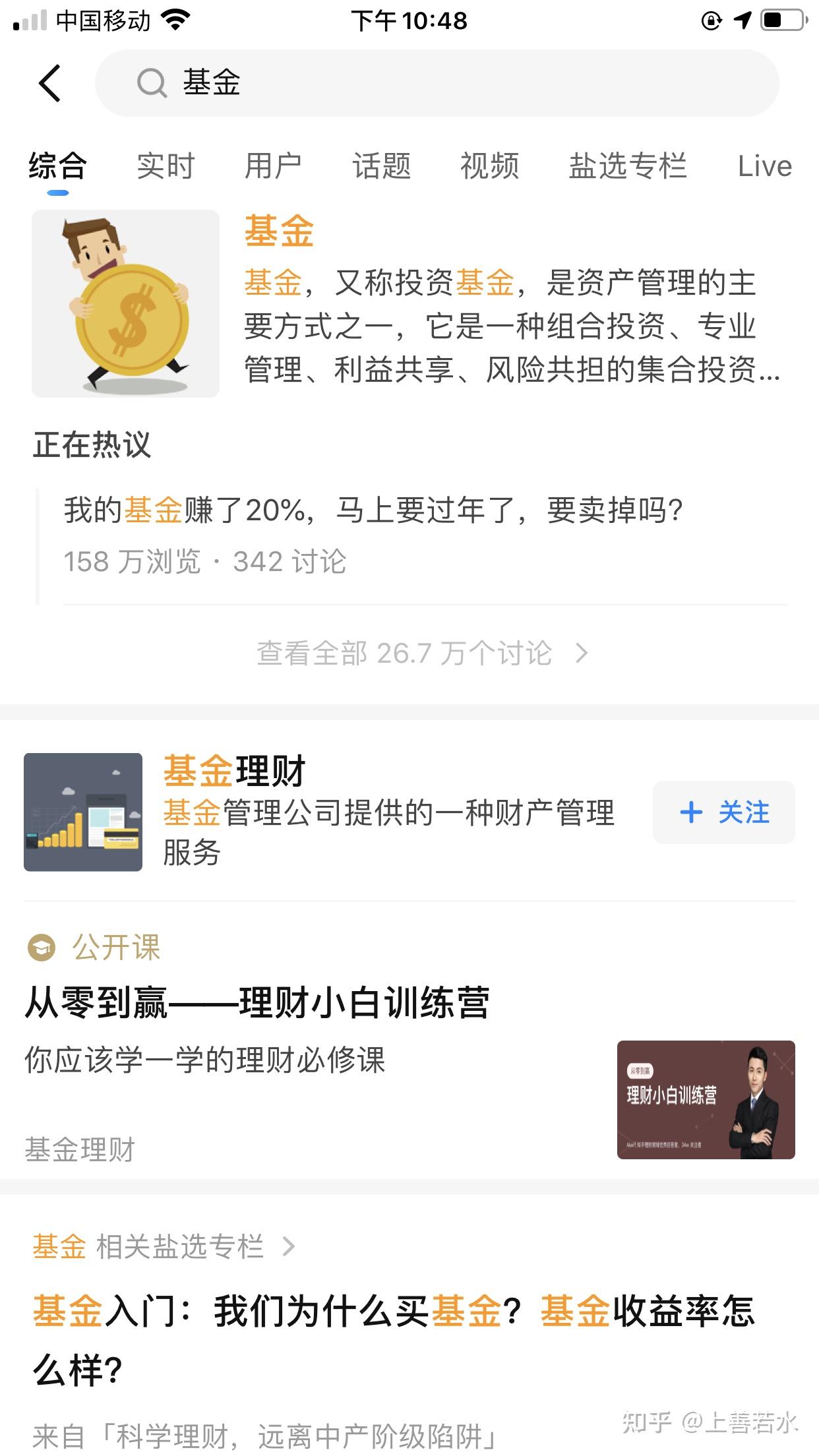The height and width of the screenshot is (1456, 819).
Task: Follow the 基金理财 topic
Action: tap(723, 812)
